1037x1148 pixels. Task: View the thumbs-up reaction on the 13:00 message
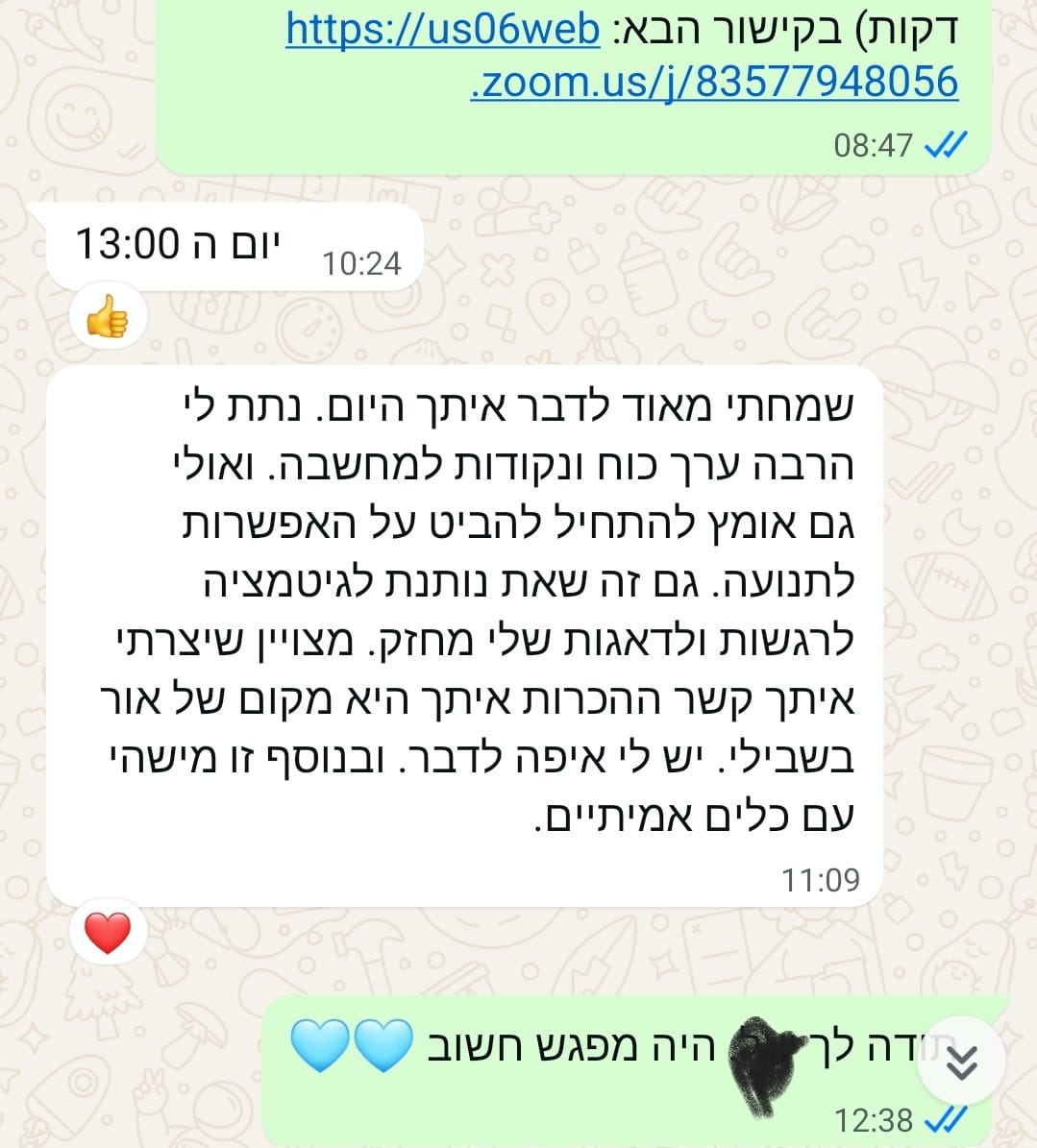109,316
